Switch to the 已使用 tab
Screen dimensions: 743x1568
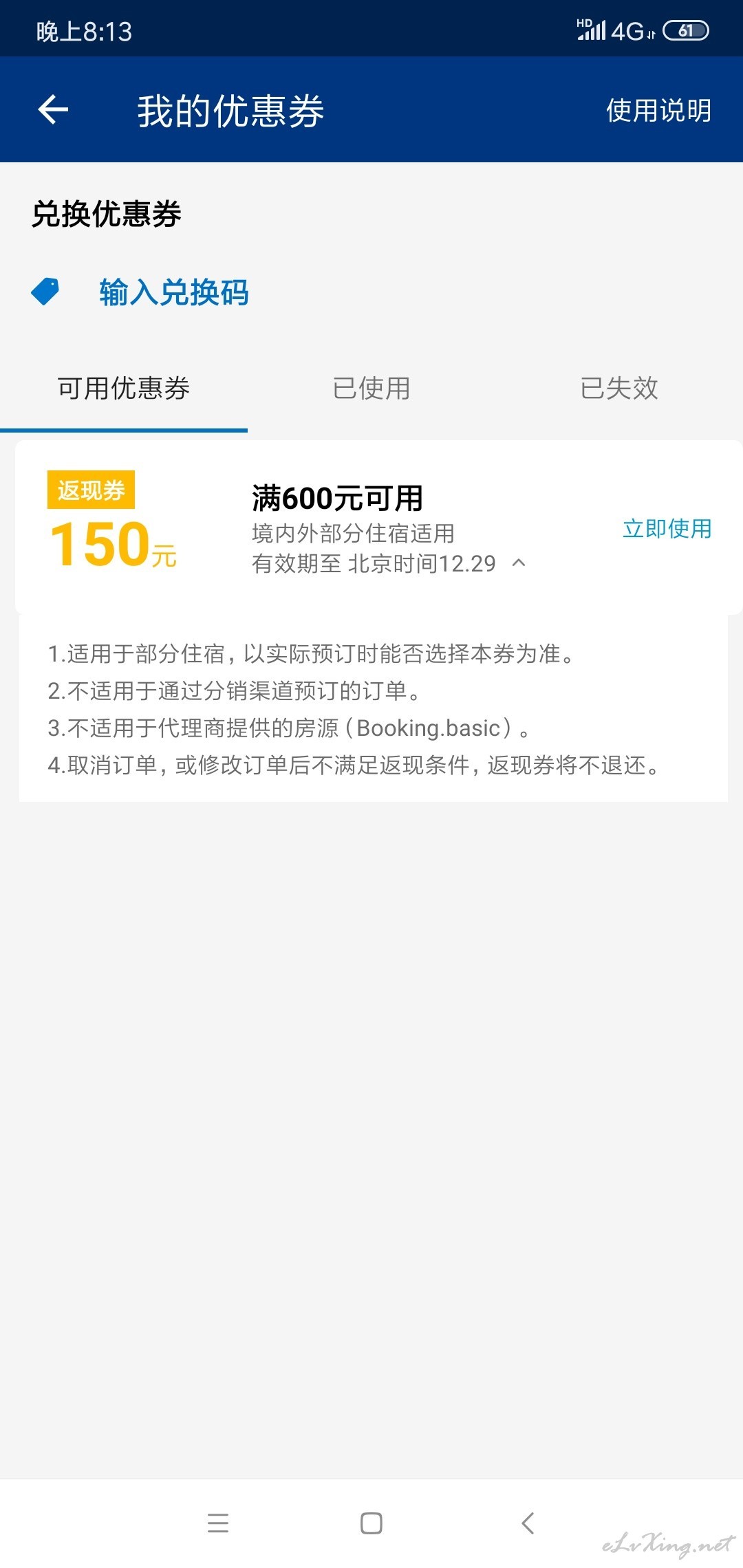tap(371, 389)
